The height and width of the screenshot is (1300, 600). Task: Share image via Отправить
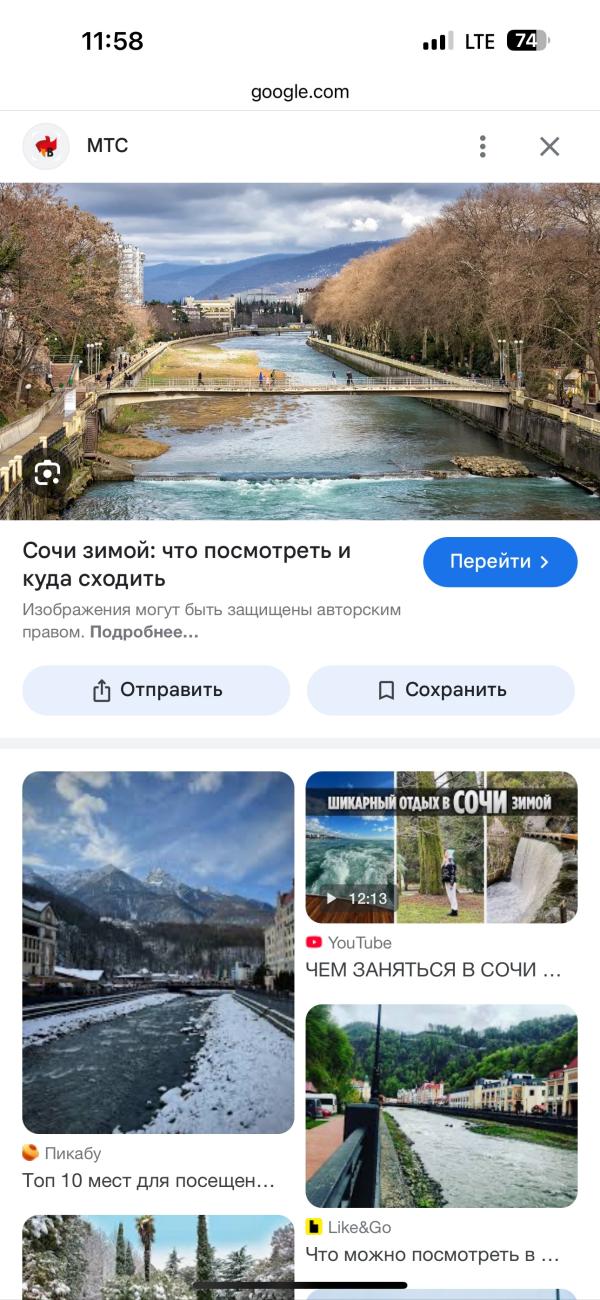[156, 690]
